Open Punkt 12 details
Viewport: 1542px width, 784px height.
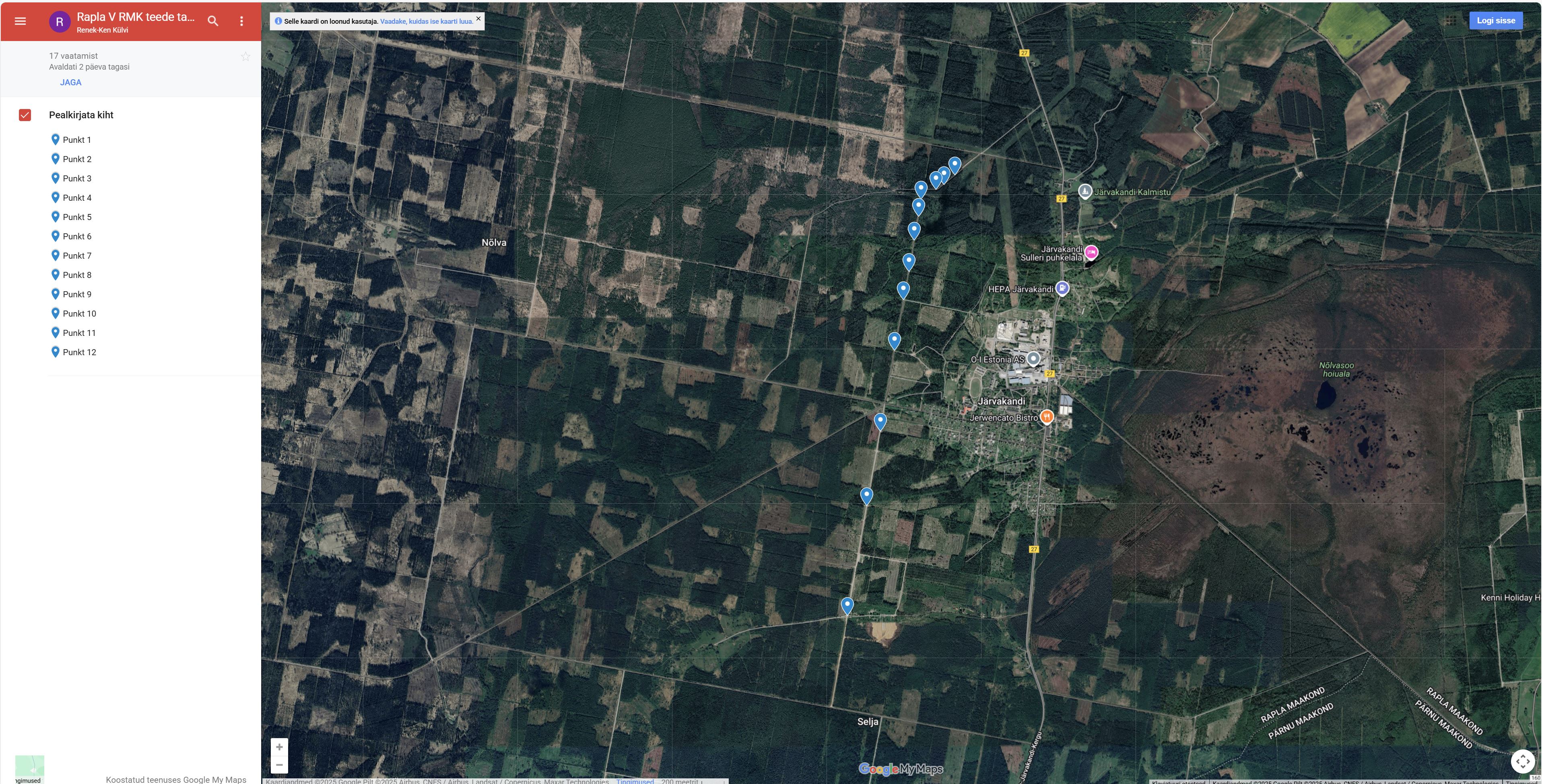pos(79,352)
